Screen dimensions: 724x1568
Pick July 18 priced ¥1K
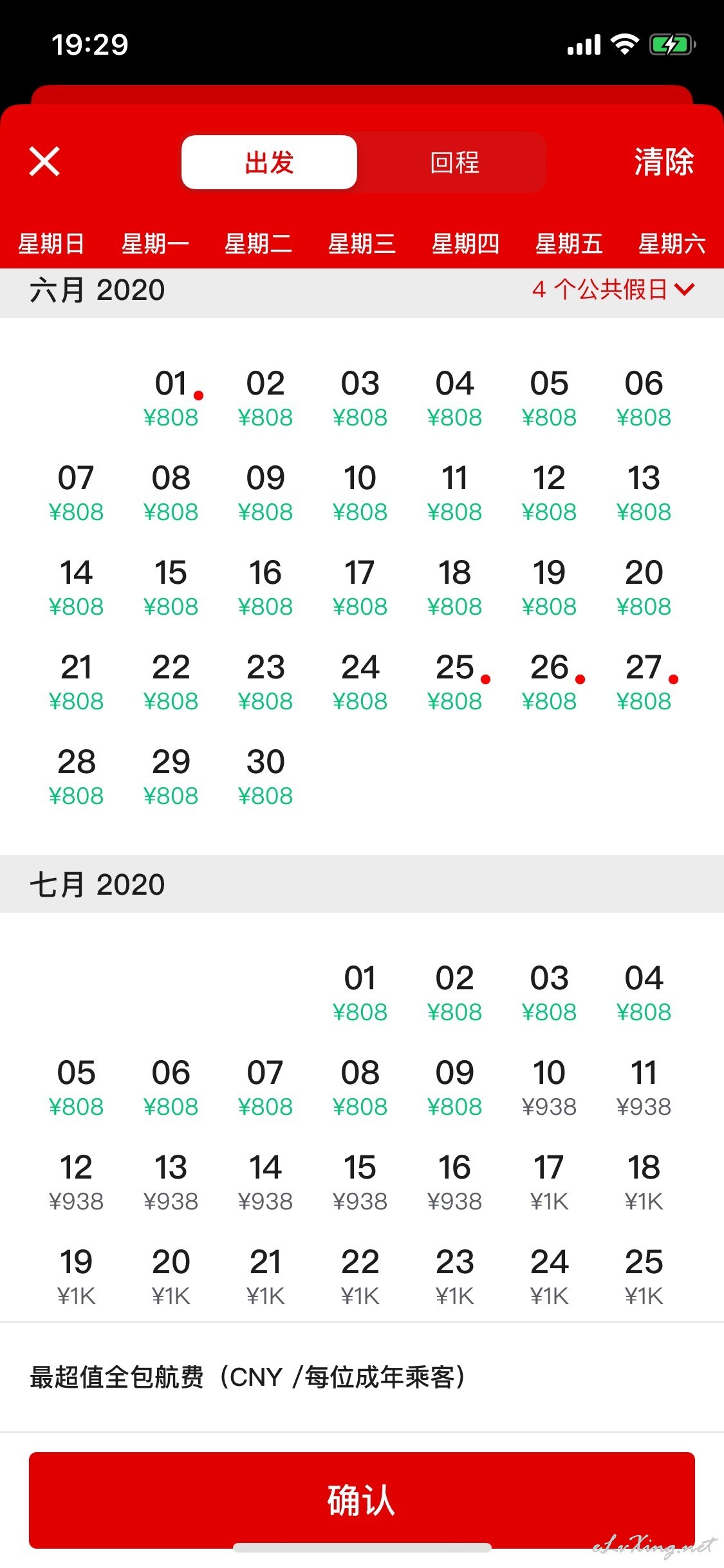(644, 1182)
